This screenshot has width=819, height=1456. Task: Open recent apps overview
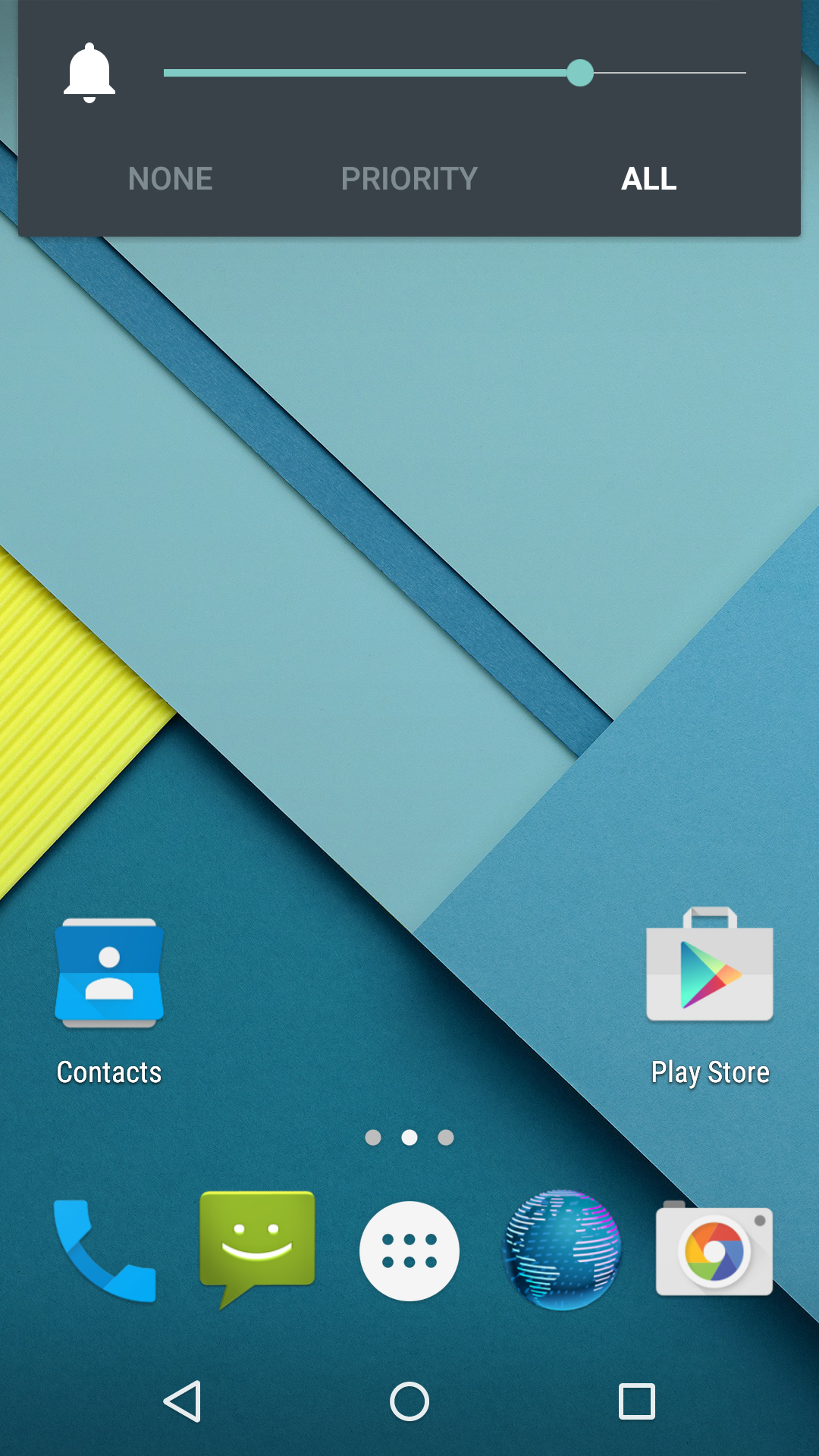[x=637, y=1401]
